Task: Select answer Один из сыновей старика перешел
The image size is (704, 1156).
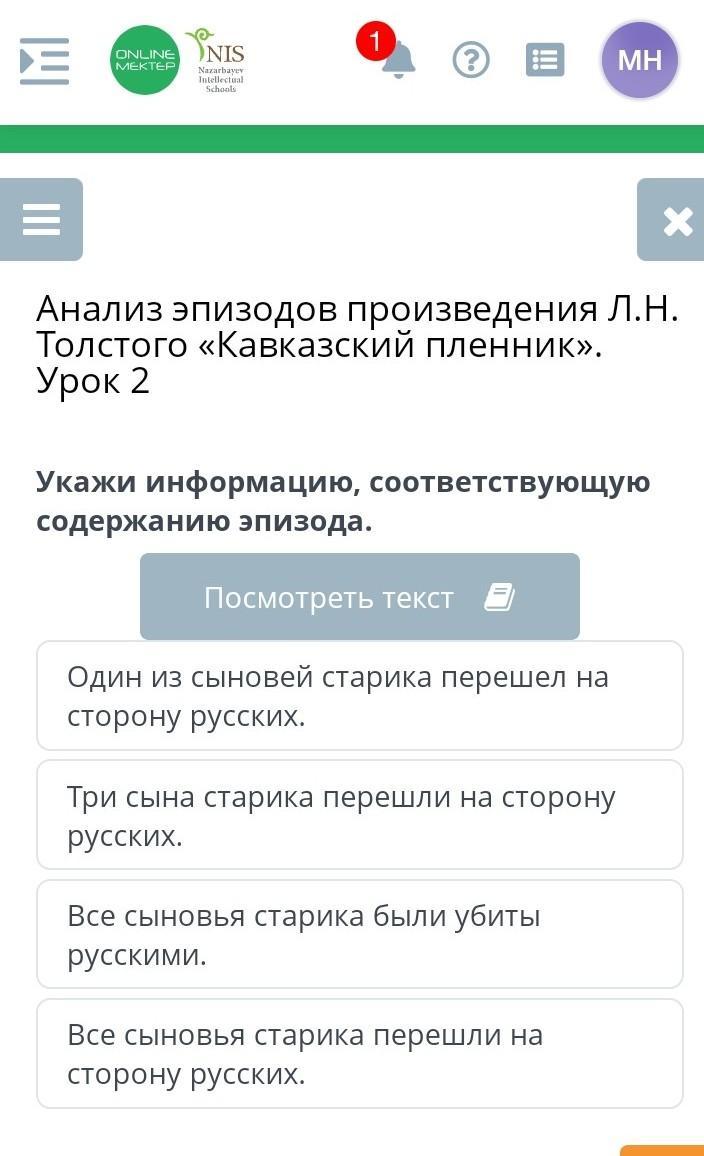Action: 360,696
